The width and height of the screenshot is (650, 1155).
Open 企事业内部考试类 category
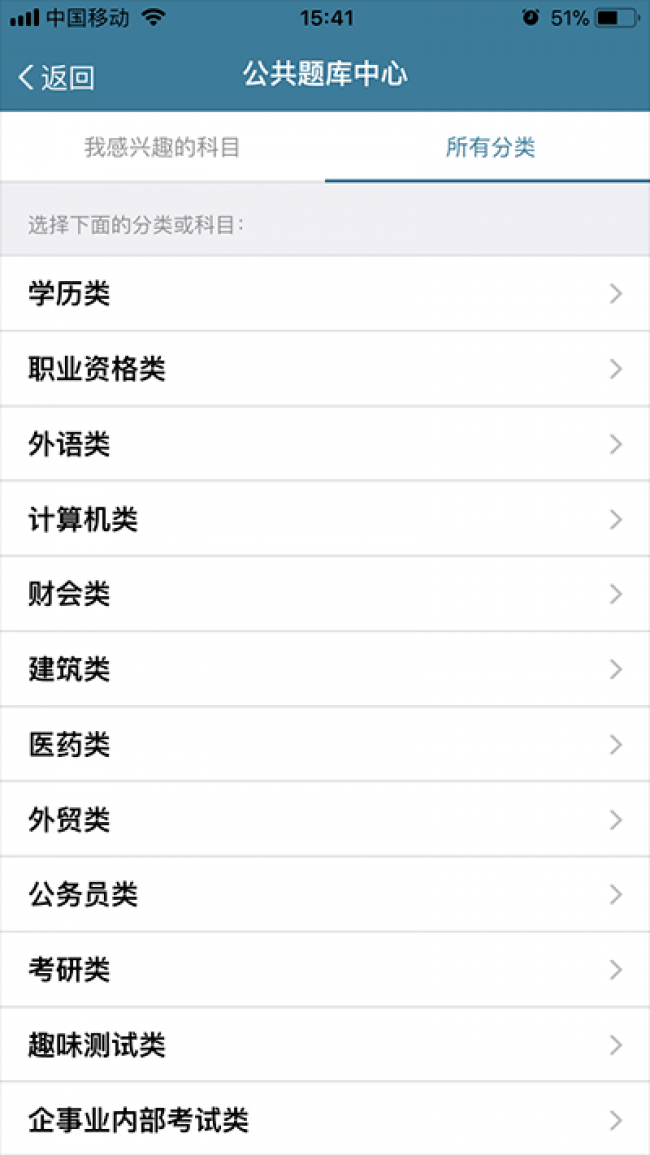(324, 1120)
